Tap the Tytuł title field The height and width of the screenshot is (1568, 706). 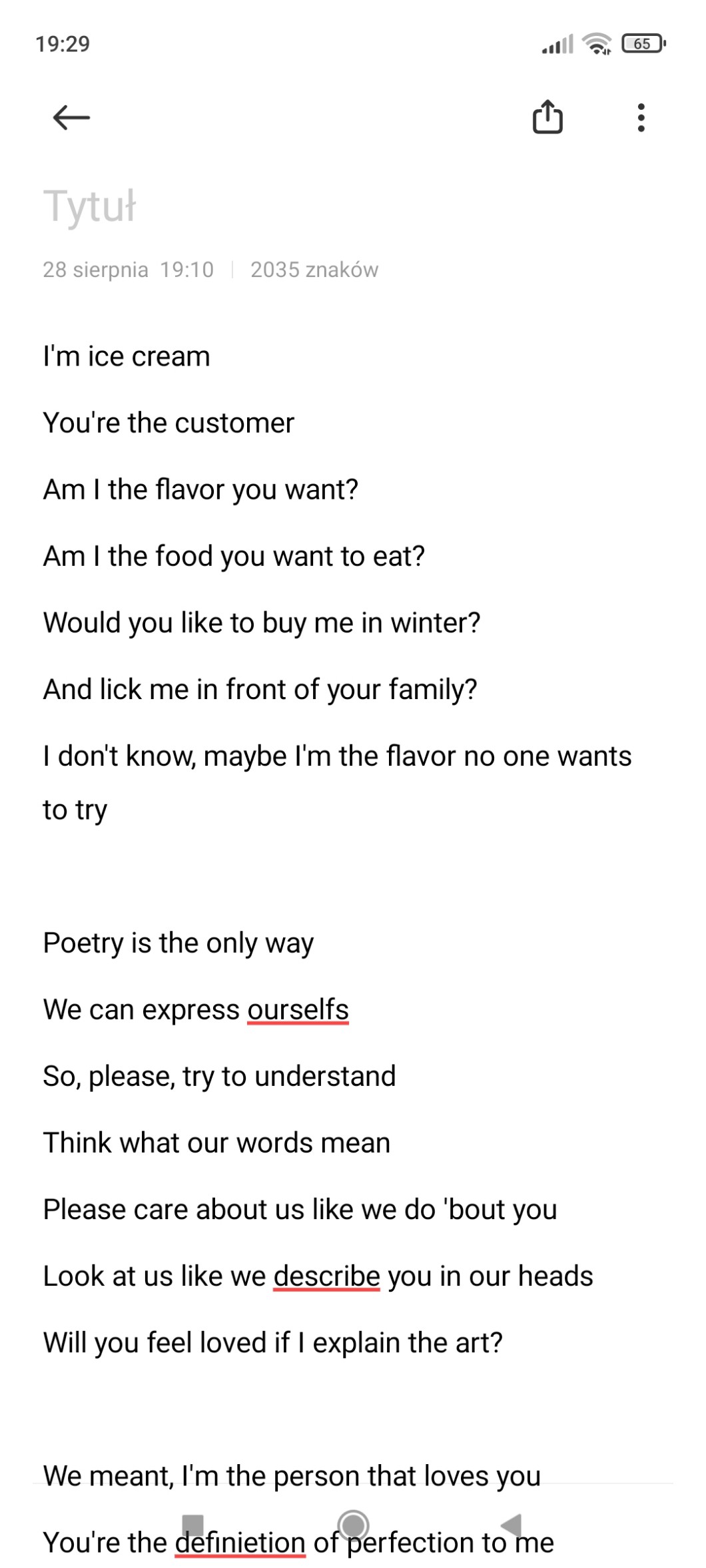tap(90, 206)
